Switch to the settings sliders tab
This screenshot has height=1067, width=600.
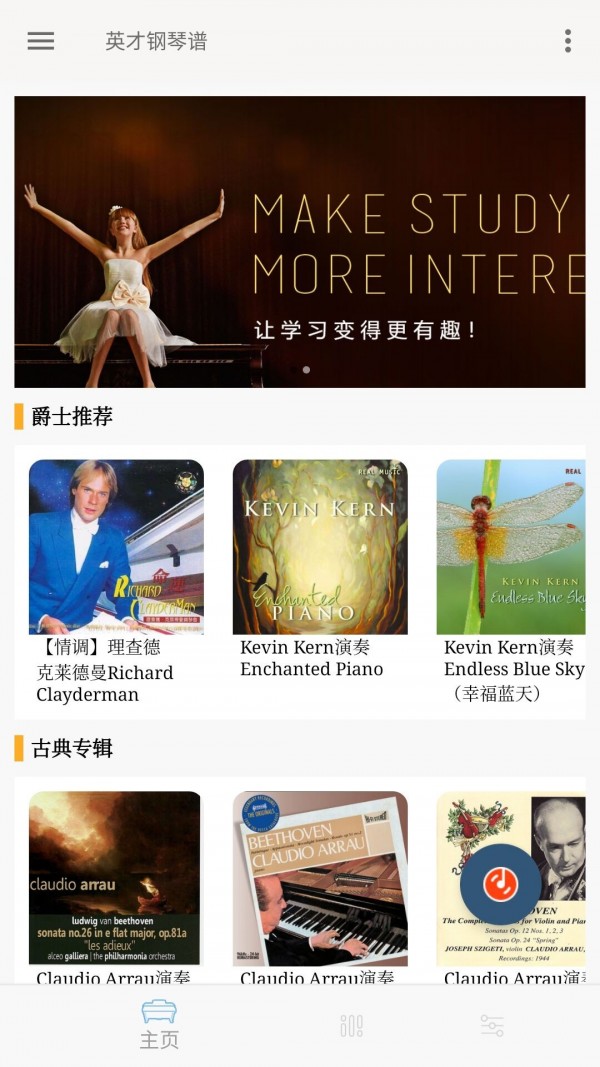tap(492, 1025)
